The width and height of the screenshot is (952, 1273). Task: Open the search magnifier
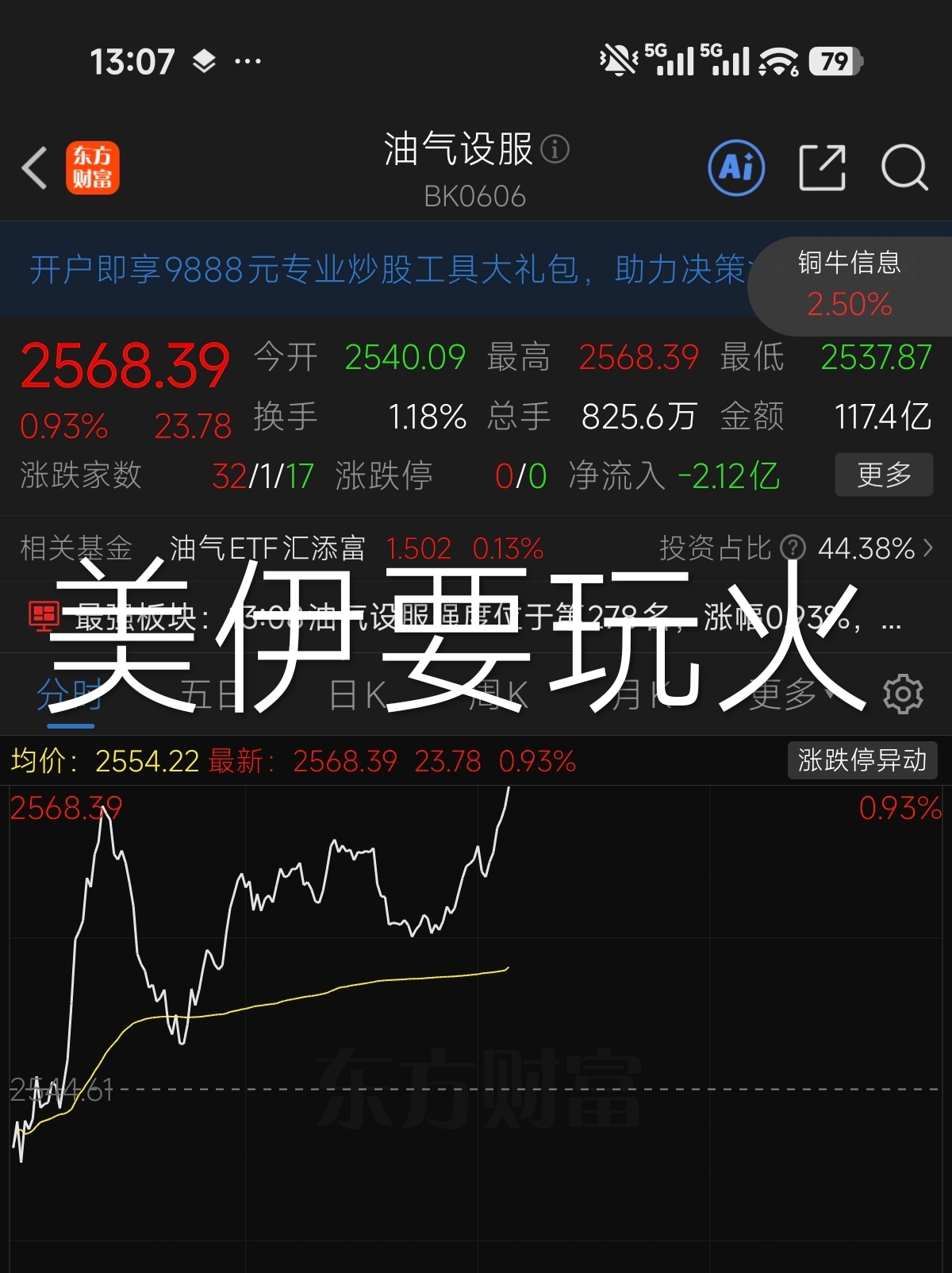pos(904,167)
